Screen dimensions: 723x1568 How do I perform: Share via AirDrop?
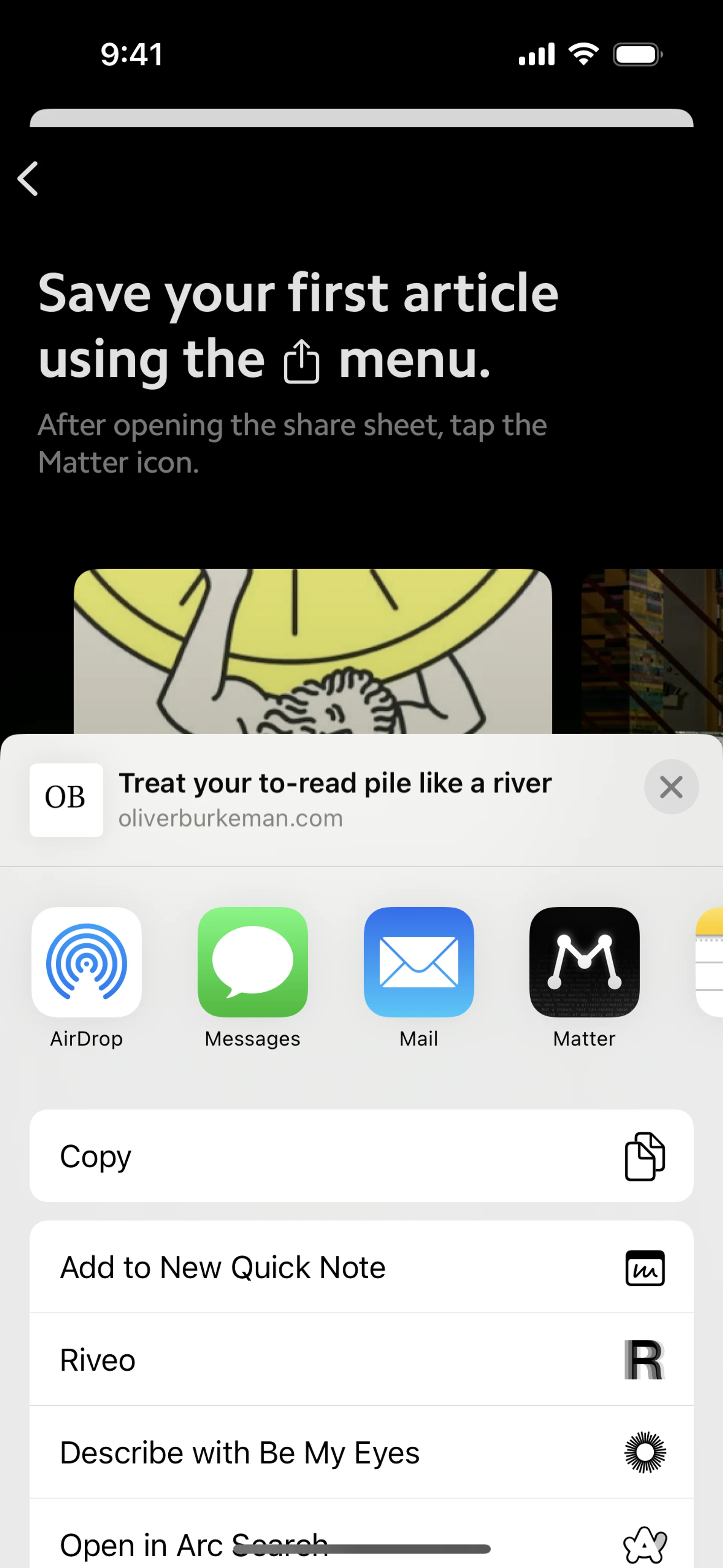point(86,962)
